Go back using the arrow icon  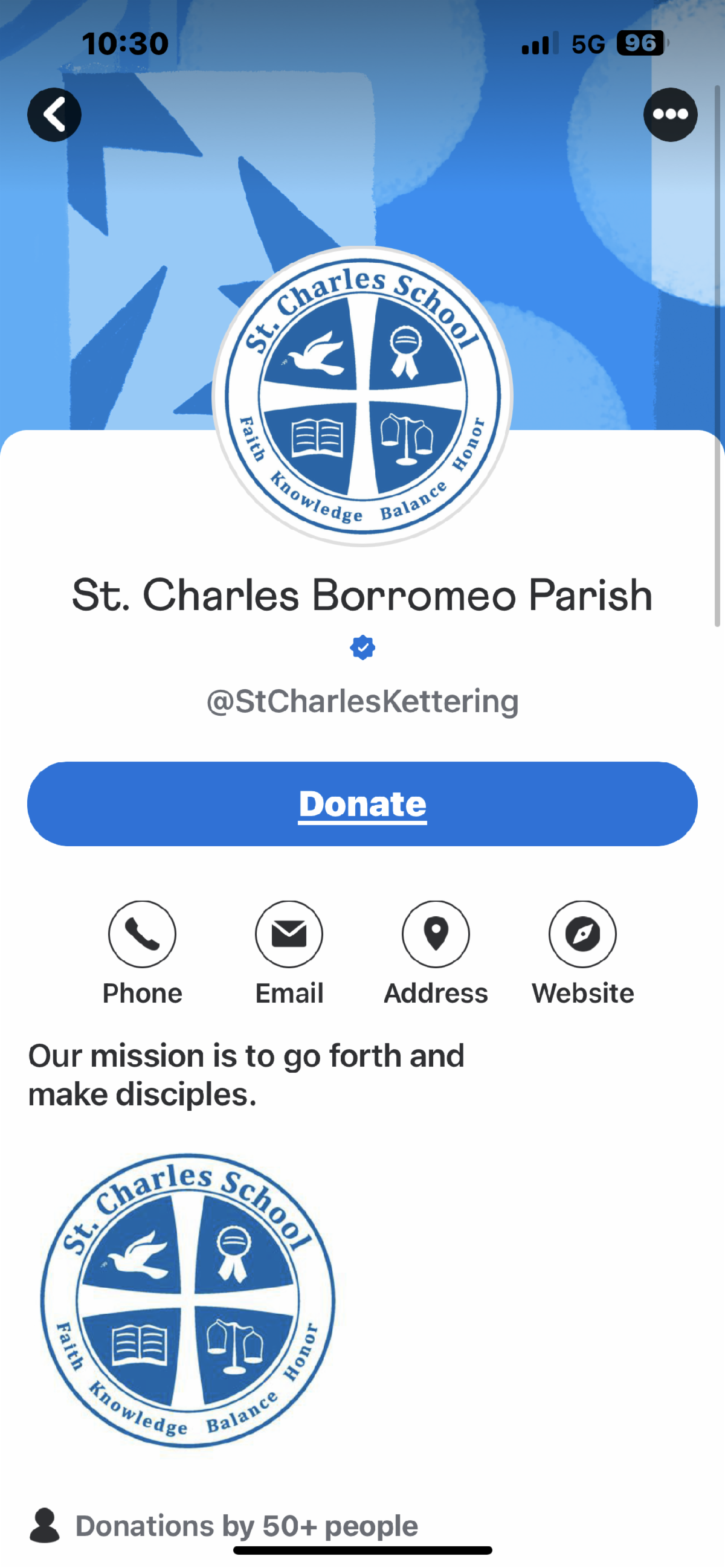pos(54,114)
